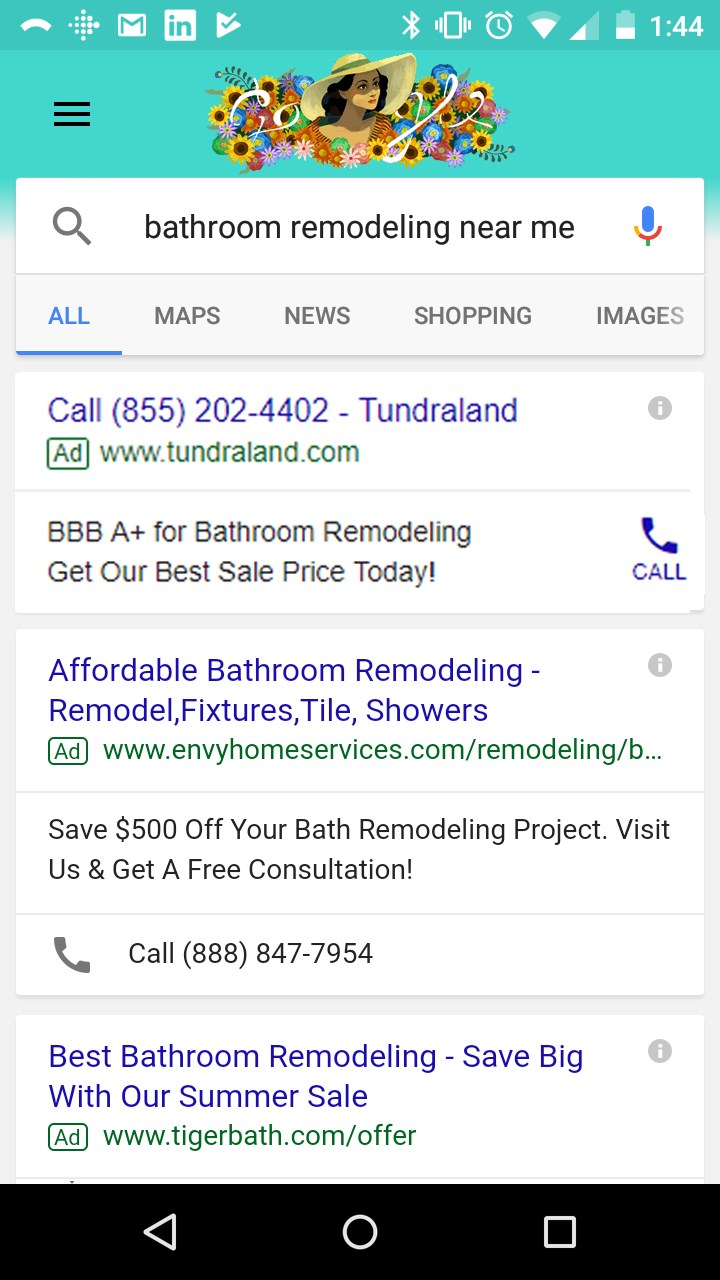720x1280 pixels.
Task: Tap the Call button for Tundraland
Action: (659, 550)
